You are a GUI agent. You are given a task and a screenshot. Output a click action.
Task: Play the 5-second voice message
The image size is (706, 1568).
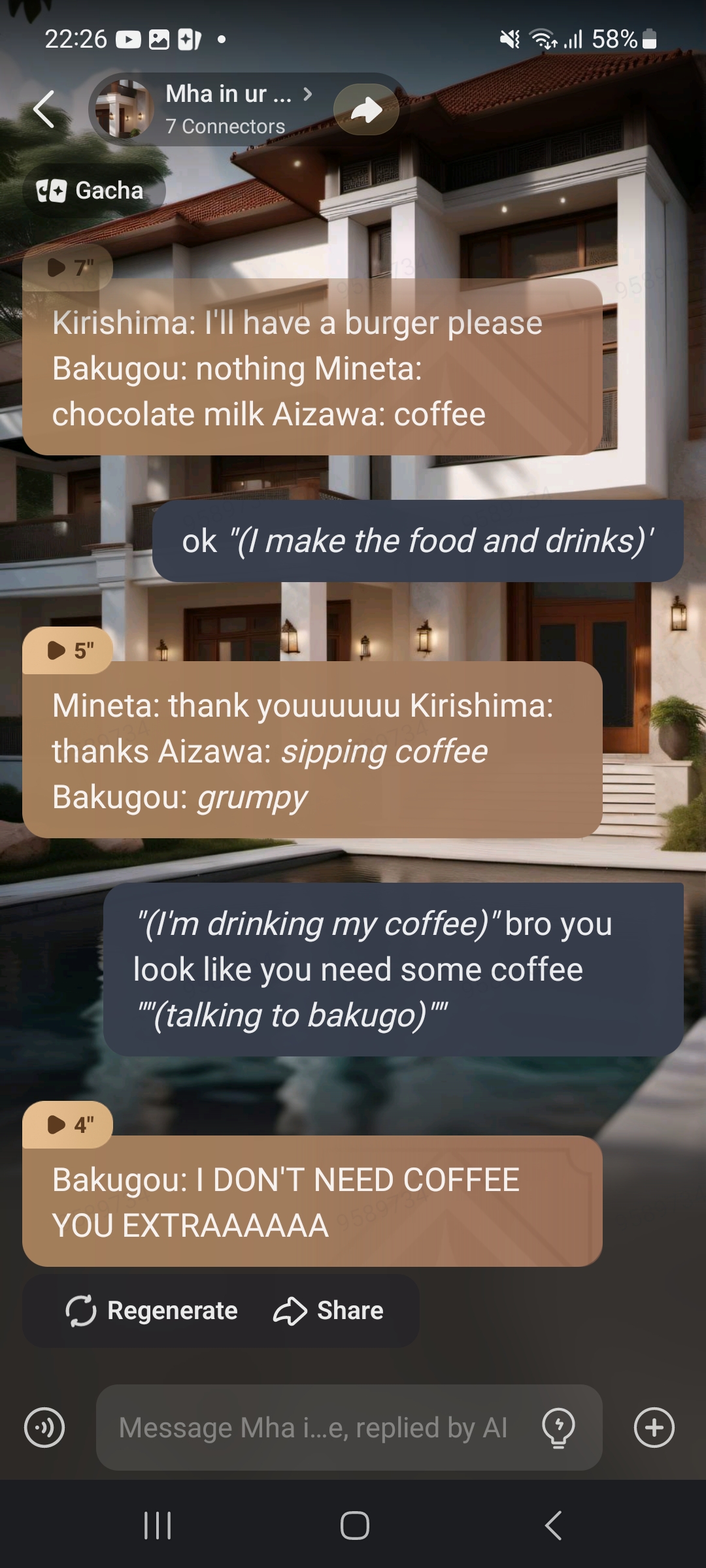coord(68,651)
